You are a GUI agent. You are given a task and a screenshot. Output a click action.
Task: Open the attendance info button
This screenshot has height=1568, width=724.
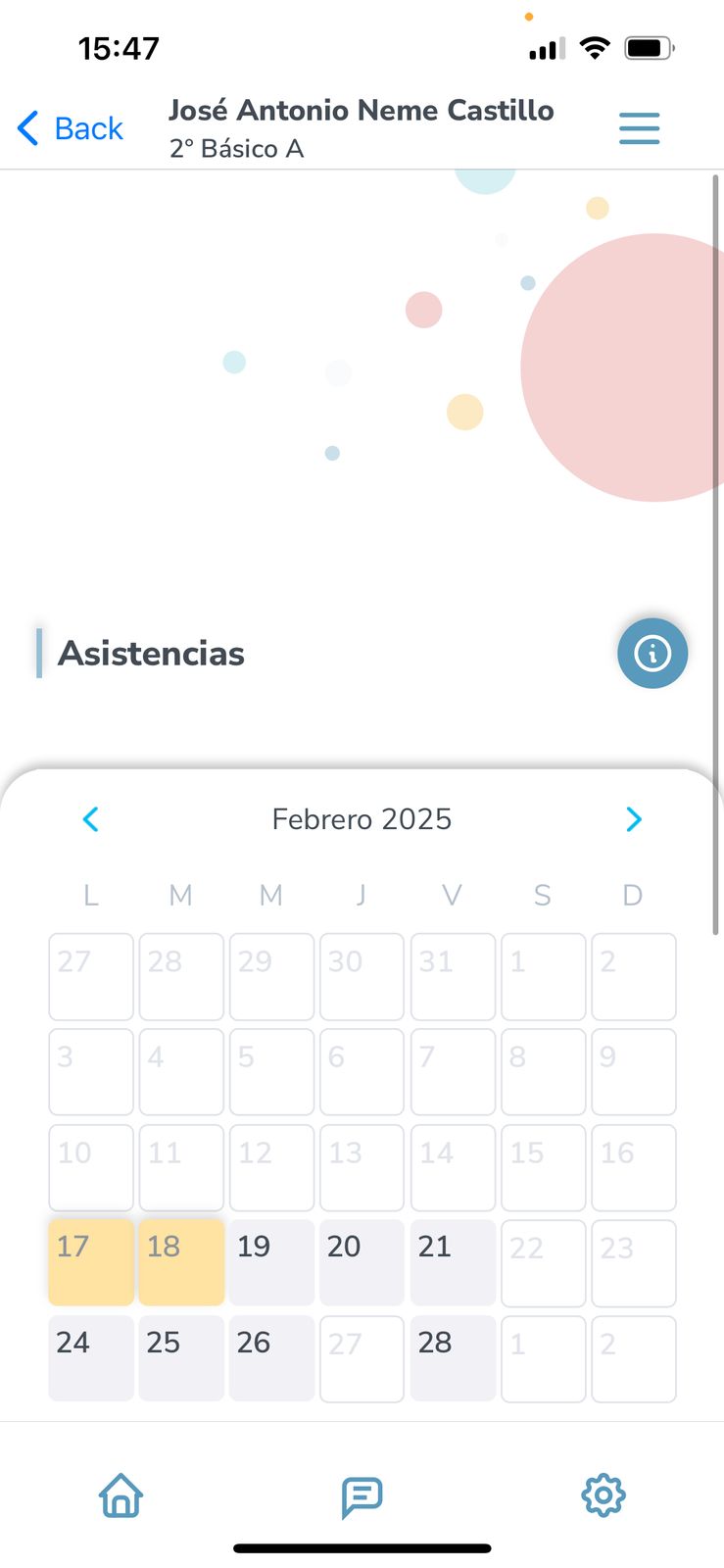tap(652, 653)
